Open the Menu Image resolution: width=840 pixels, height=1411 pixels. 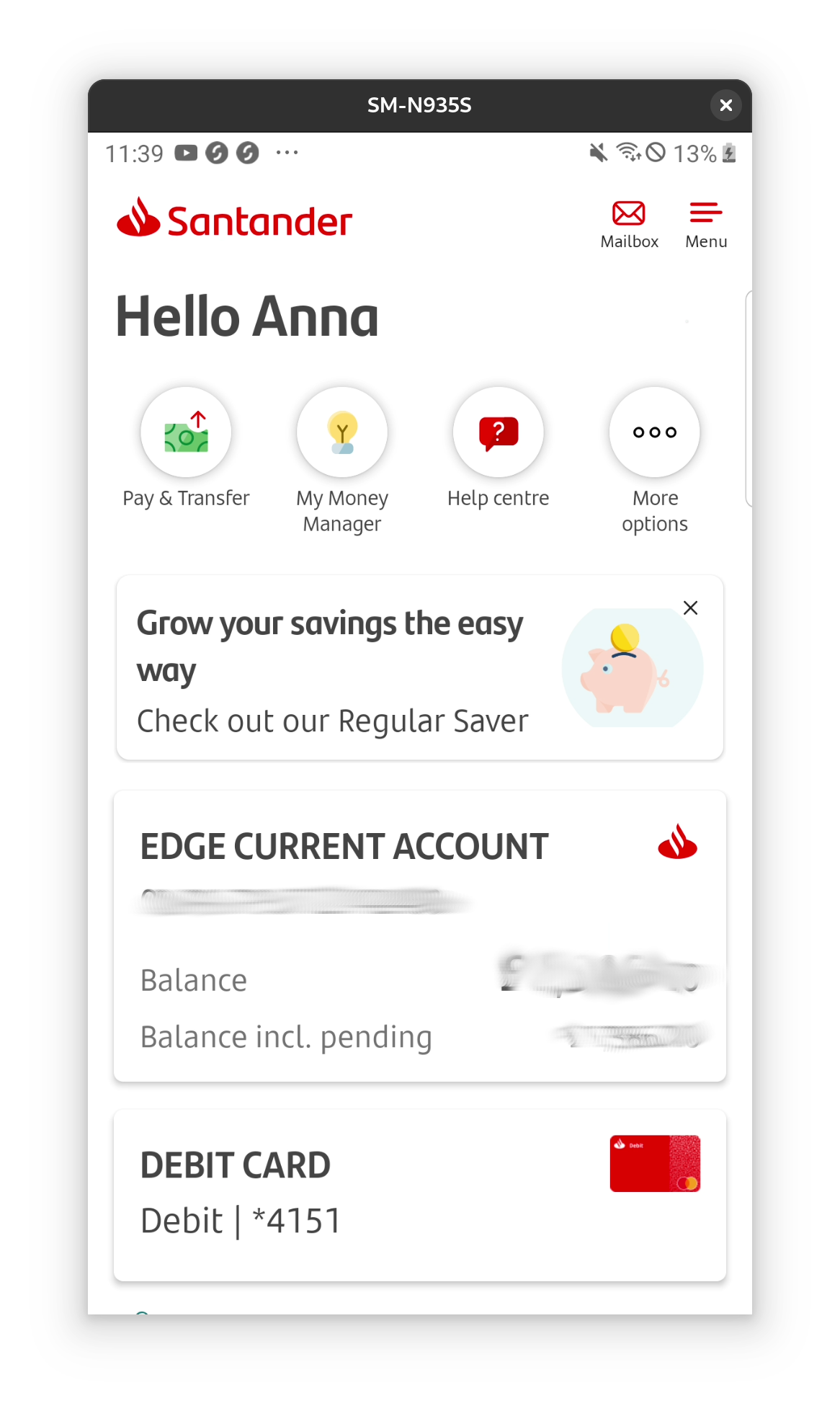click(706, 225)
